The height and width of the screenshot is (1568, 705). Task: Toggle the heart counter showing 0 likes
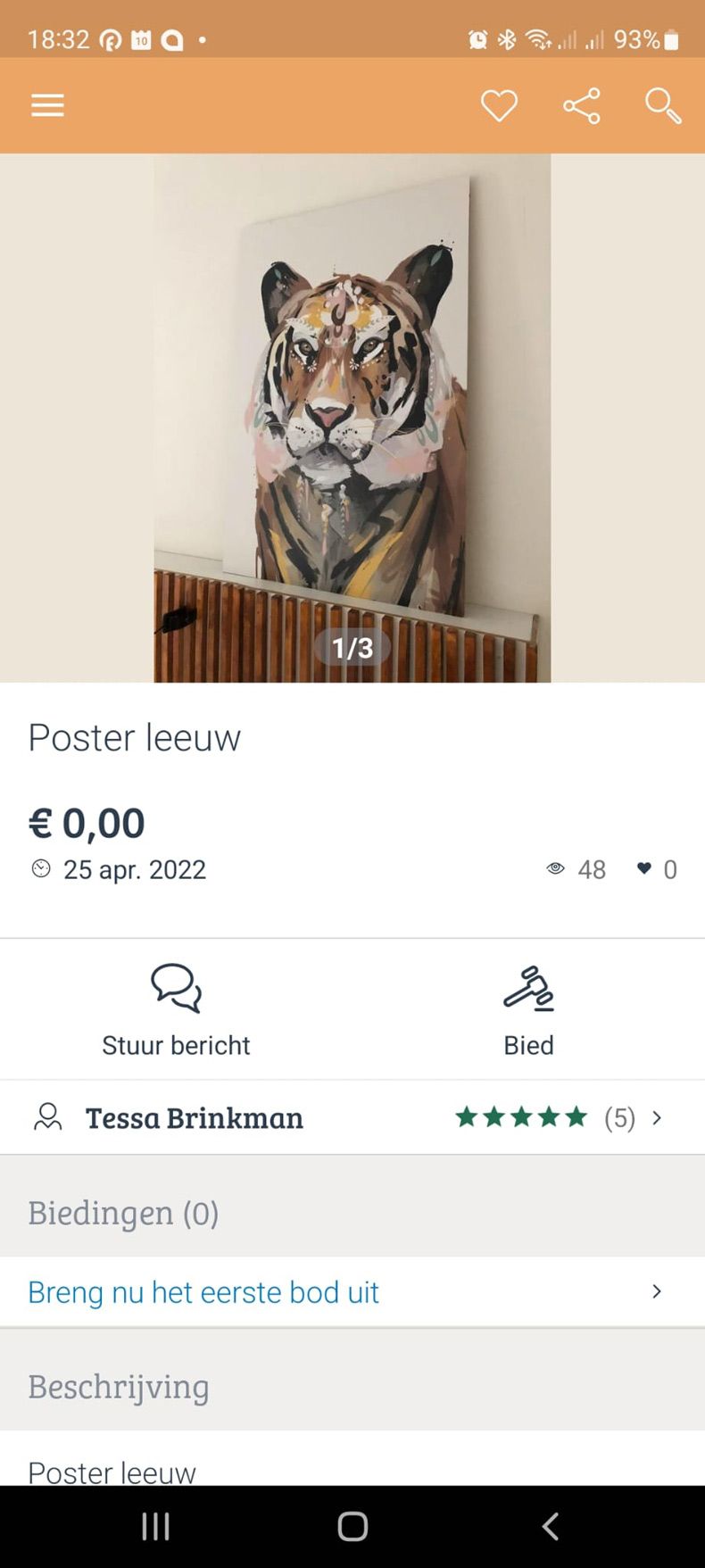[x=646, y=869]
